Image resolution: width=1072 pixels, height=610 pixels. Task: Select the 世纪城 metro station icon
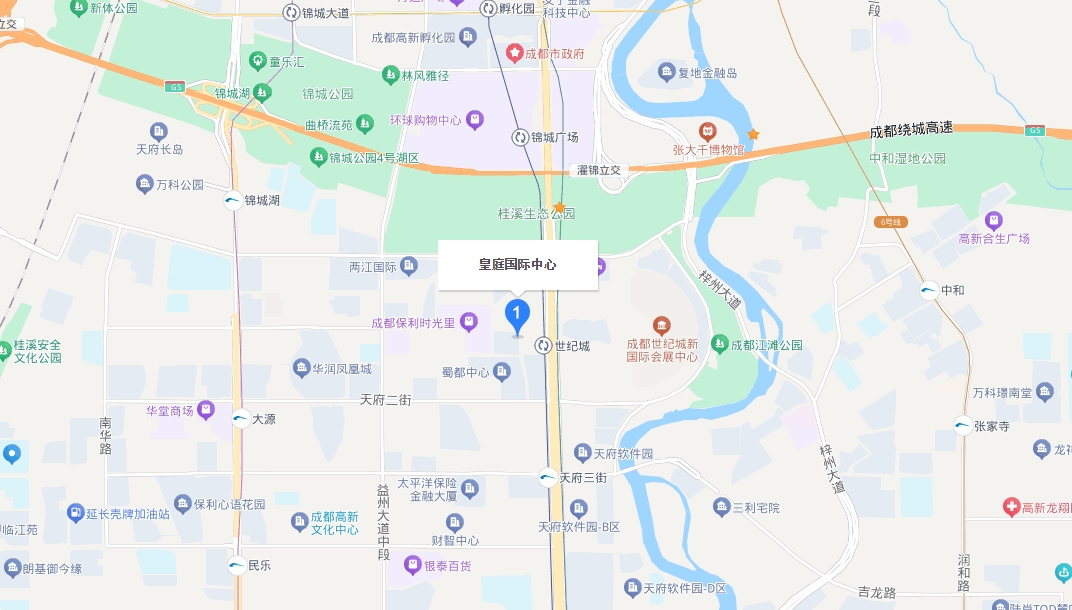click(x=544, y=346)
